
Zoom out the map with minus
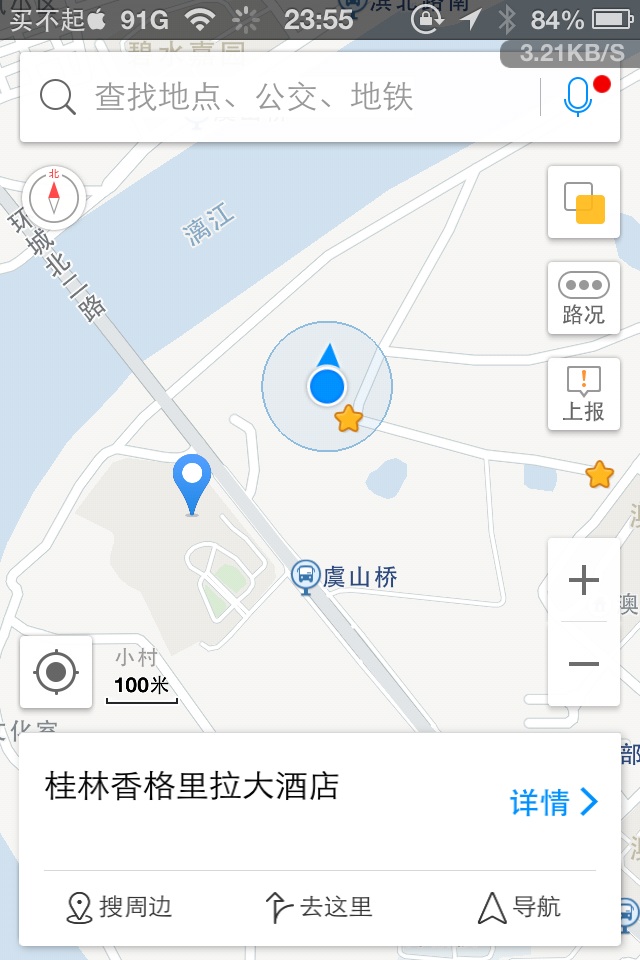(584, 663)
